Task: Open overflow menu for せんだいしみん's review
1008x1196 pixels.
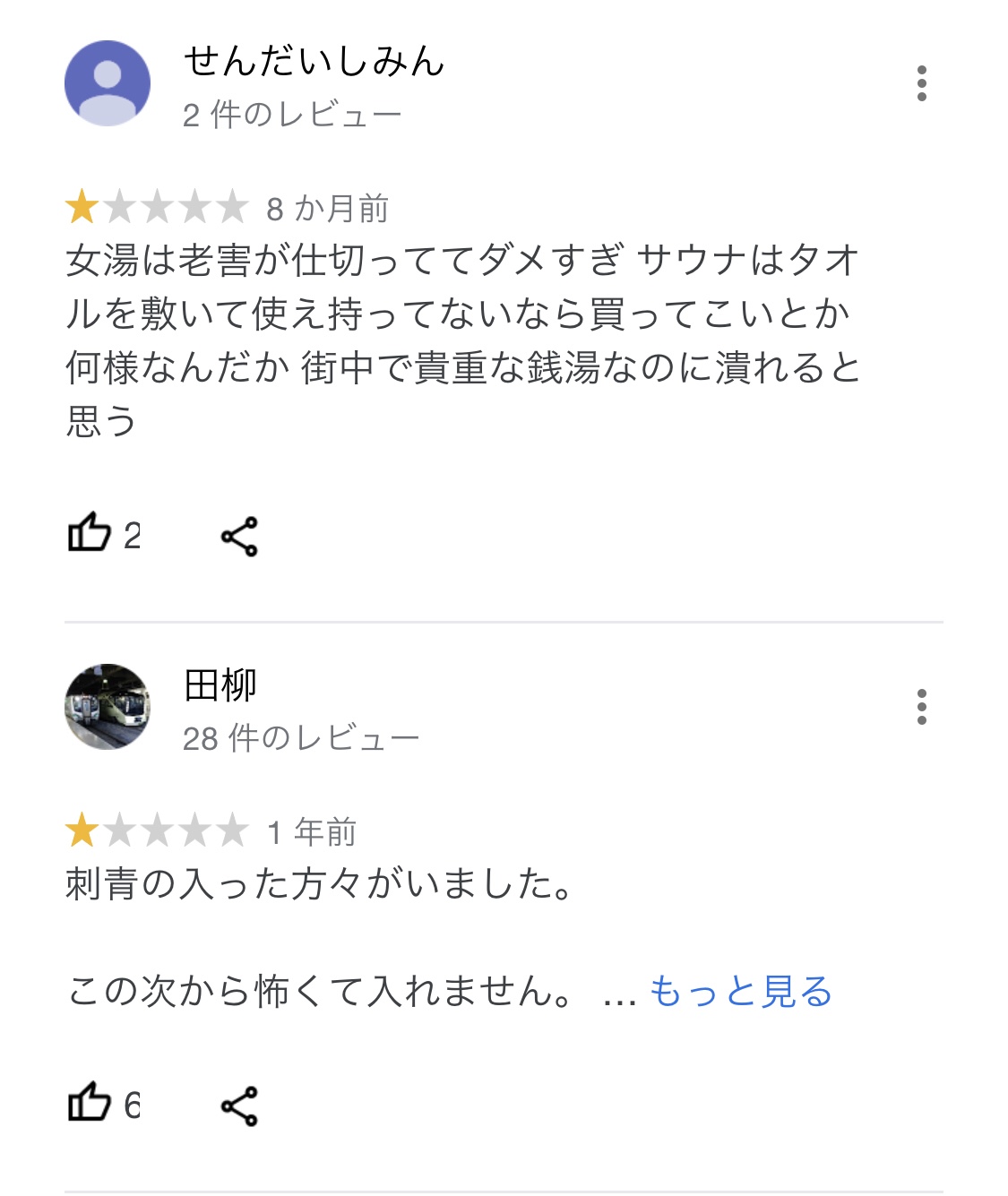Action: click(921, 83)
